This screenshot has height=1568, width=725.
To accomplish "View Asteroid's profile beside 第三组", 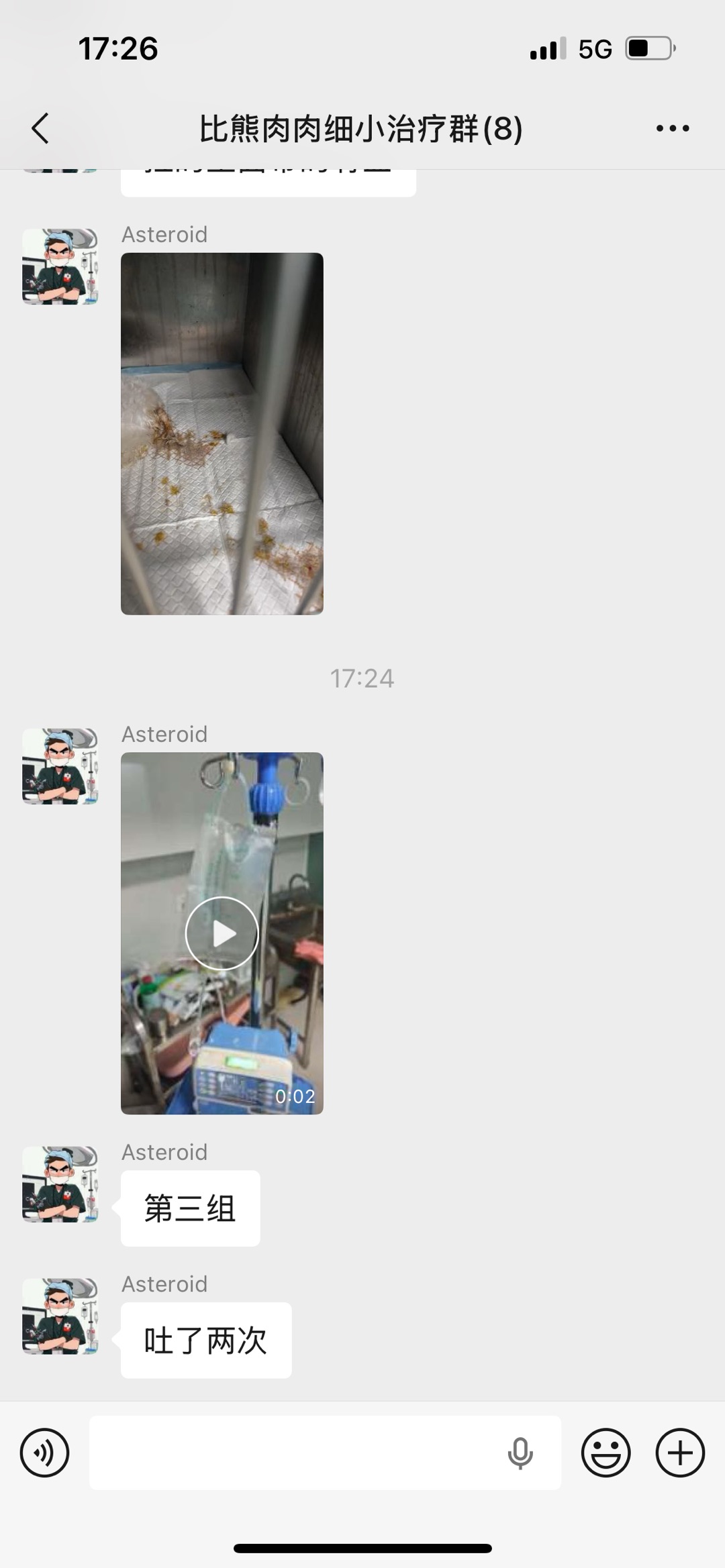I will [x=60, y=1184].
